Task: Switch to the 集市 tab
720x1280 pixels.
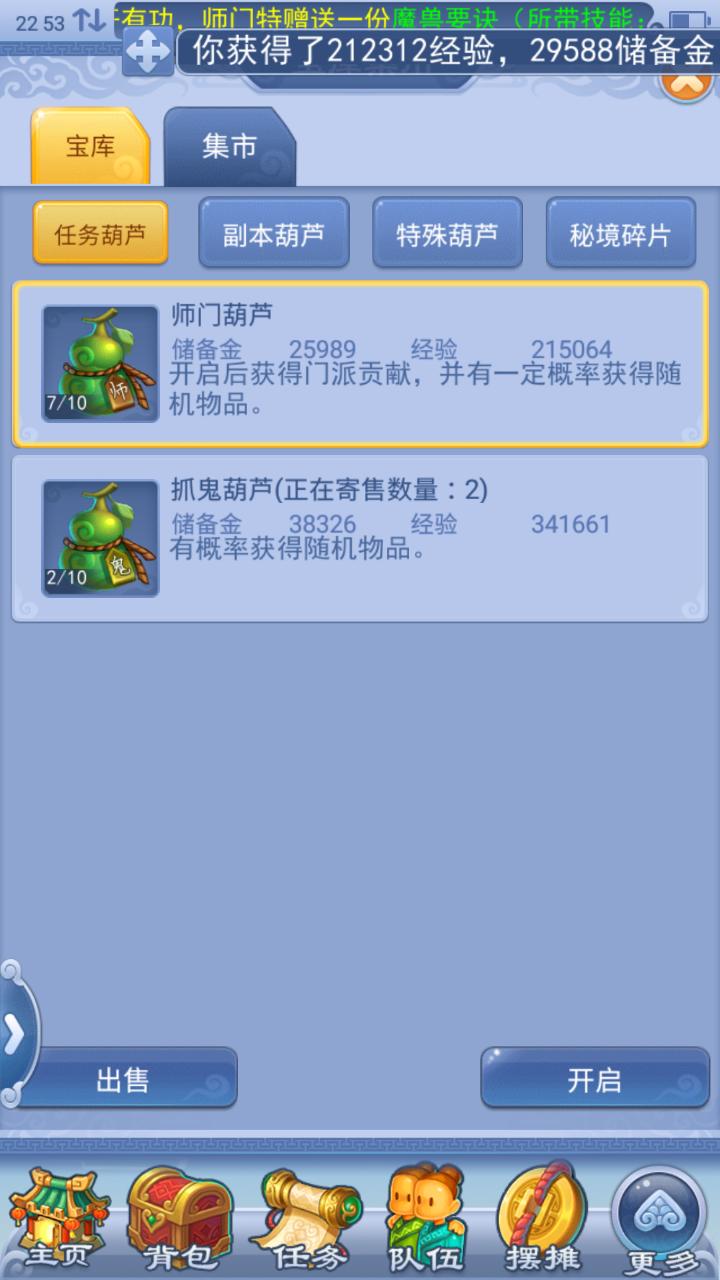Action: click(x=230, y=147)
